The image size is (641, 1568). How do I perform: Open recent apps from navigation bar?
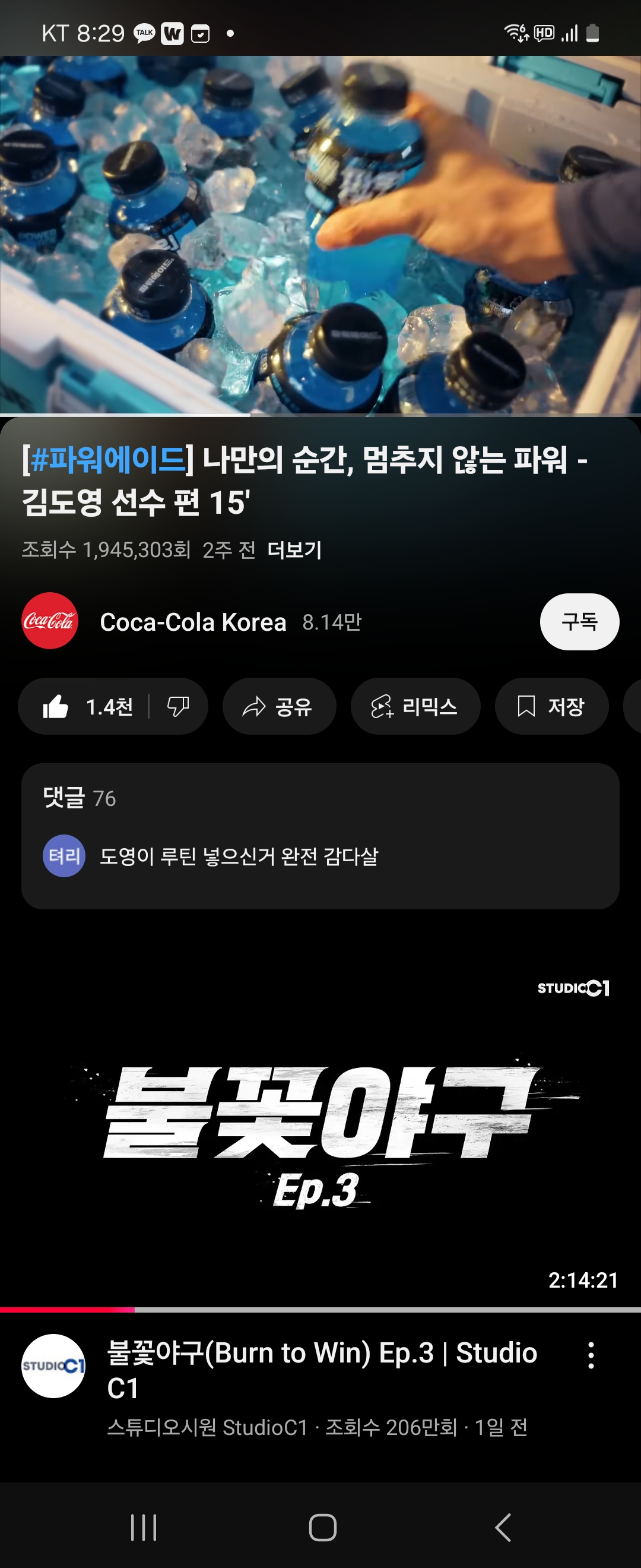tap(144, 1528)
